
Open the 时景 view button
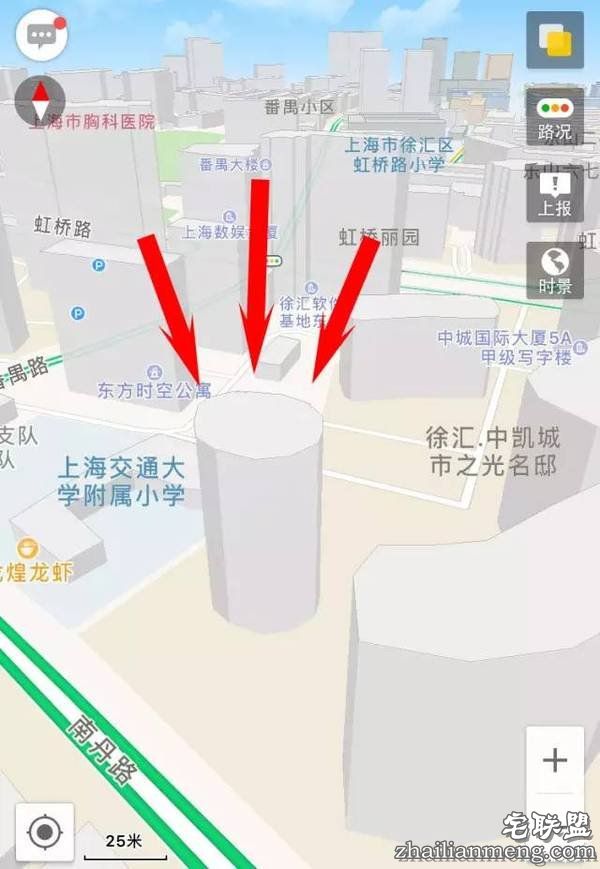pos(555,270)
